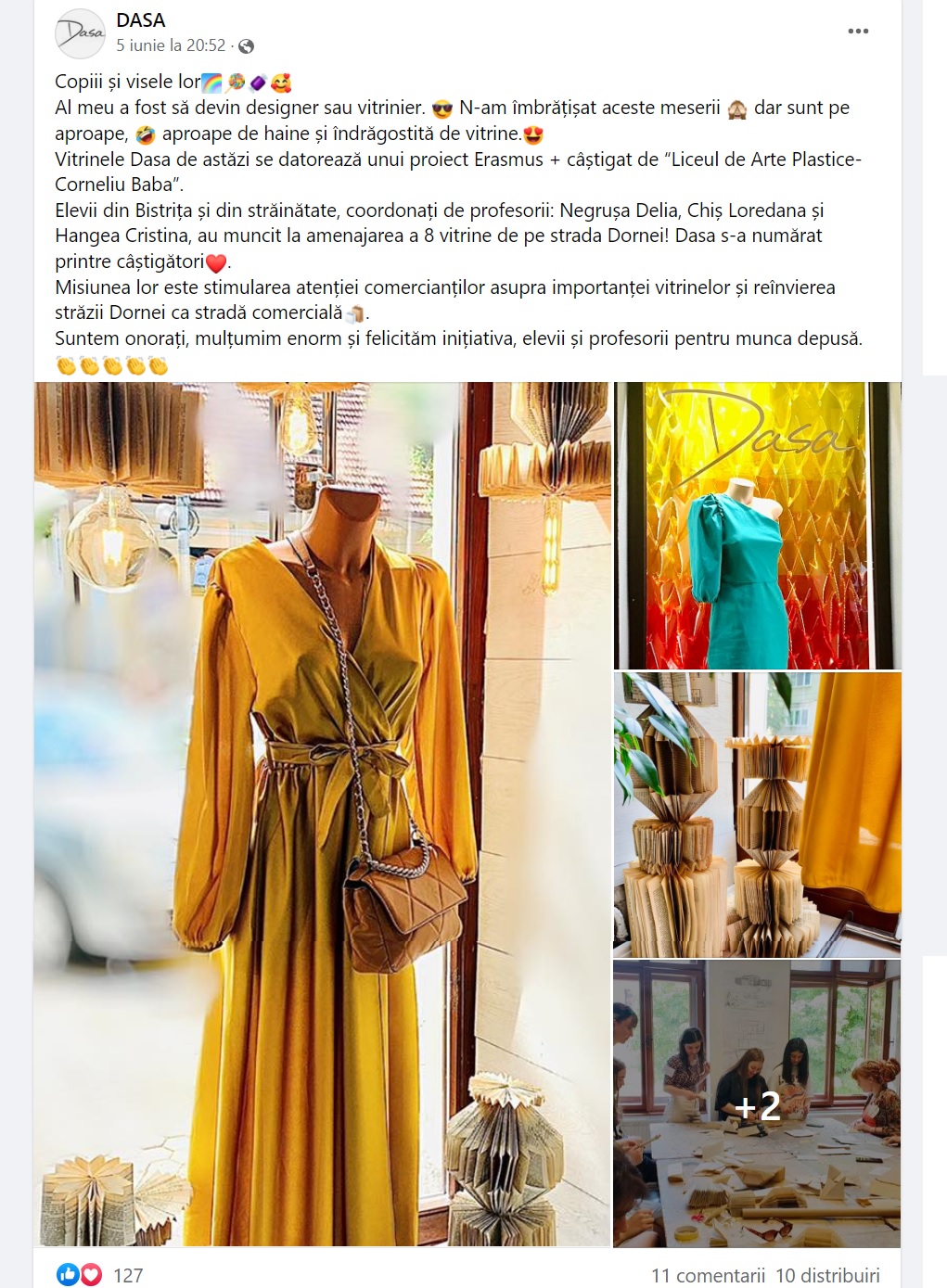Image resolution: width=947 pixels, height=1288 pixels.
Task: Open the turquoise dress photo
Action: 757,526
